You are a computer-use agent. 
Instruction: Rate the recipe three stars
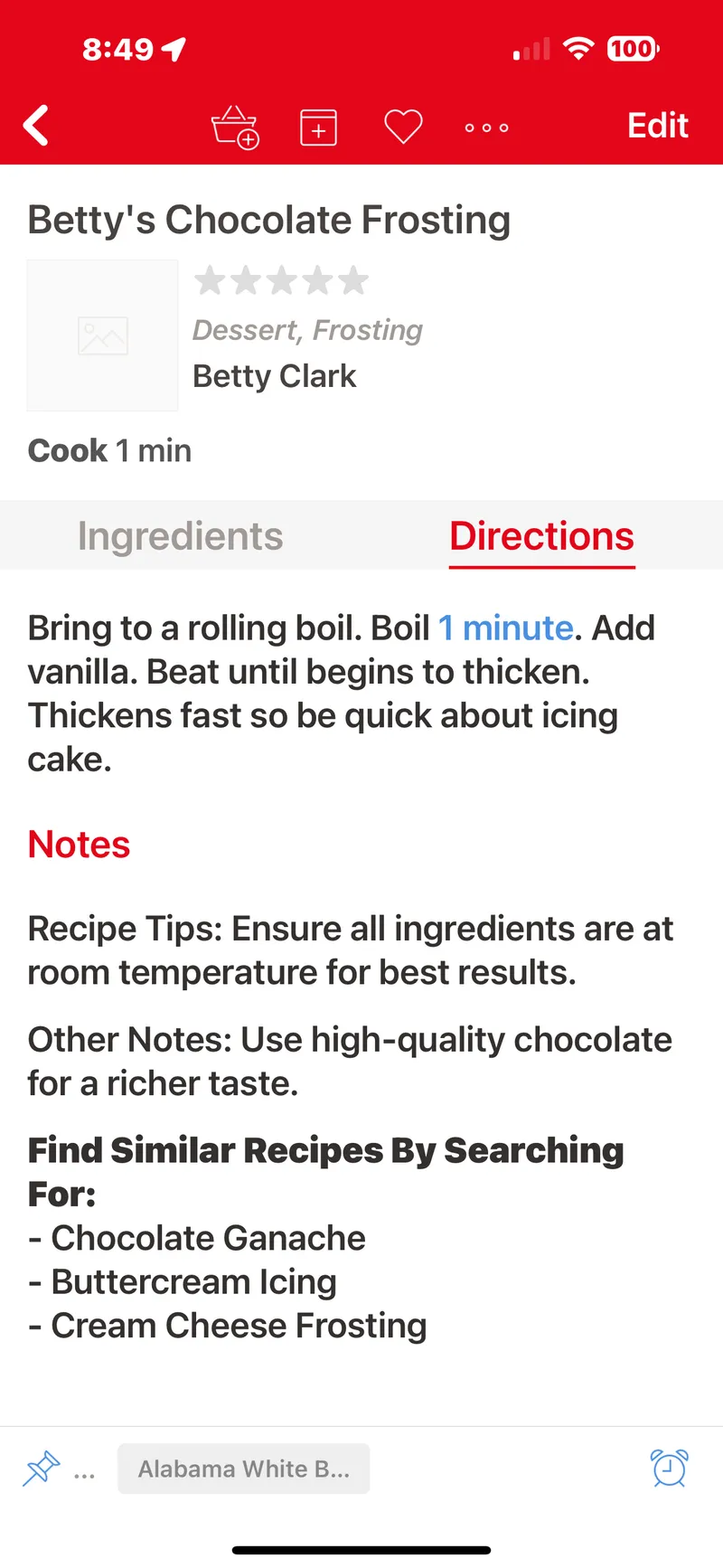pos(281,280)
